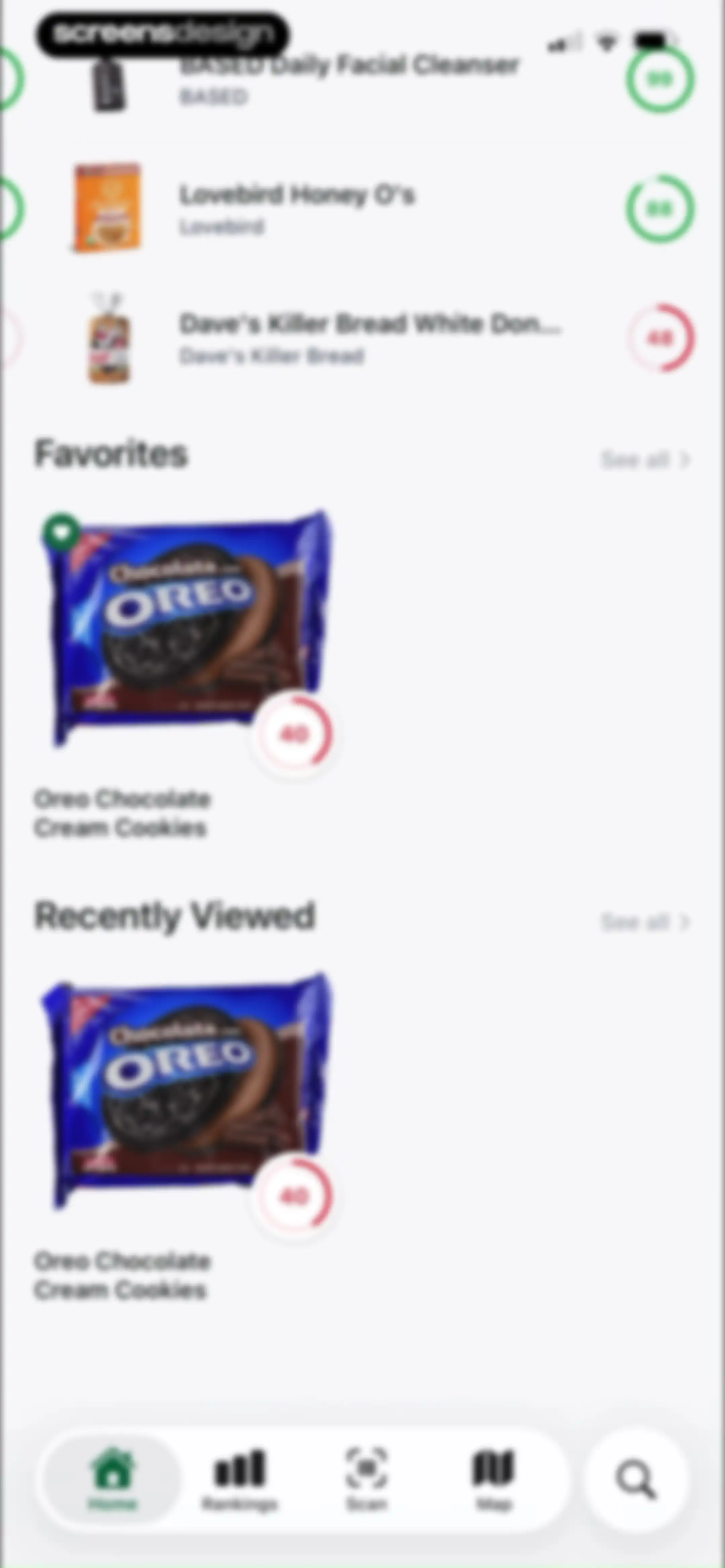Go to the Home tab

click(x=113, y=1479)
